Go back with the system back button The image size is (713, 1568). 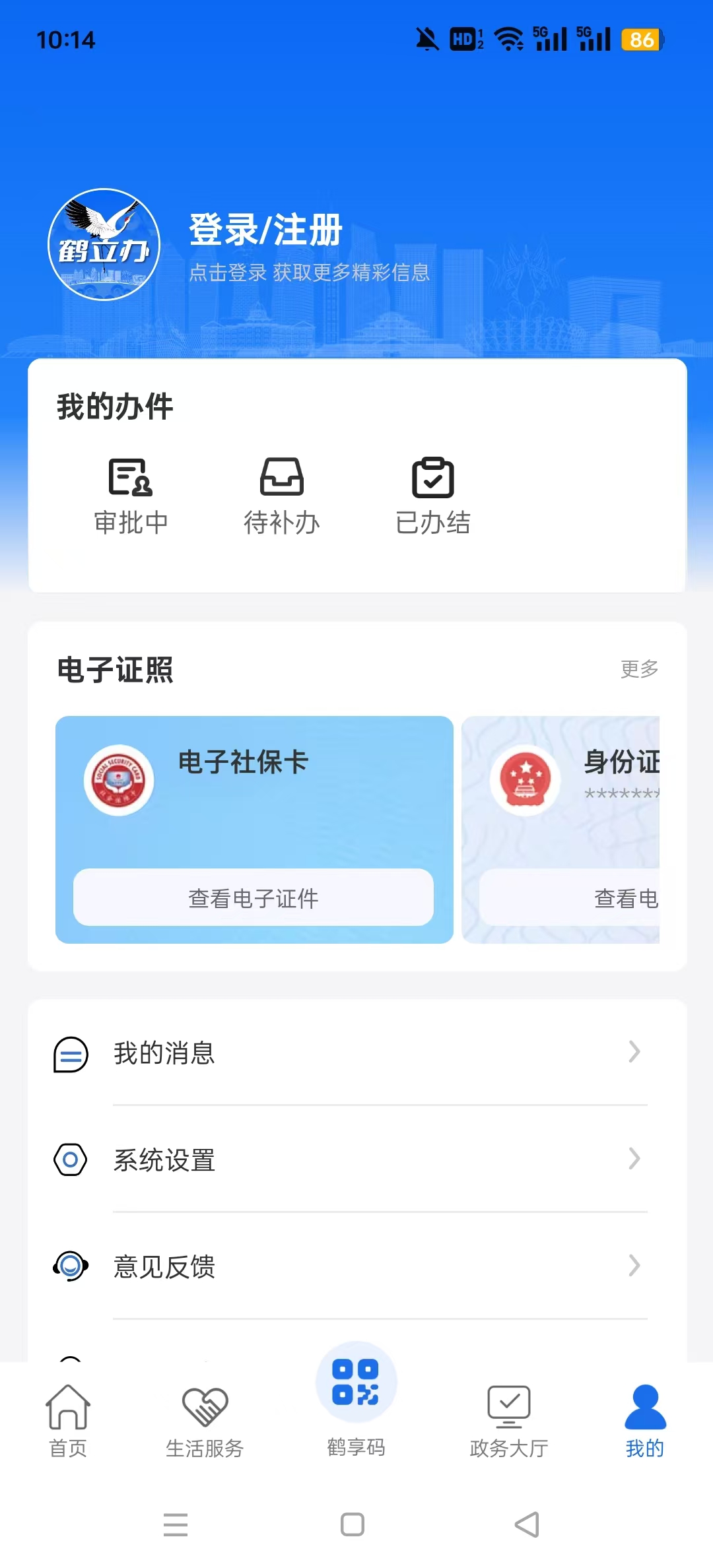point(527,1524)
